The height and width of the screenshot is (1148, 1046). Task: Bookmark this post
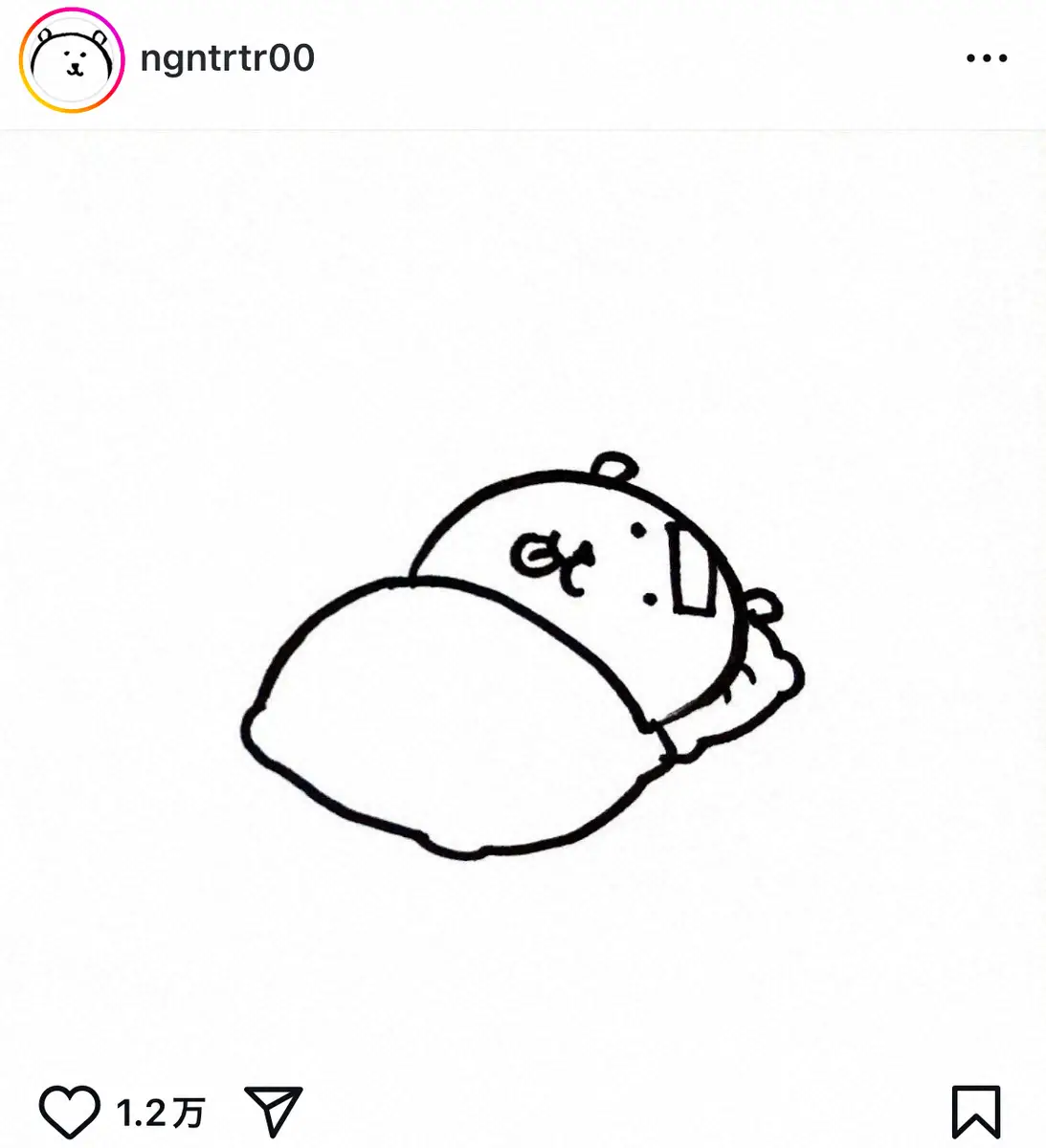pos(975,1112)
